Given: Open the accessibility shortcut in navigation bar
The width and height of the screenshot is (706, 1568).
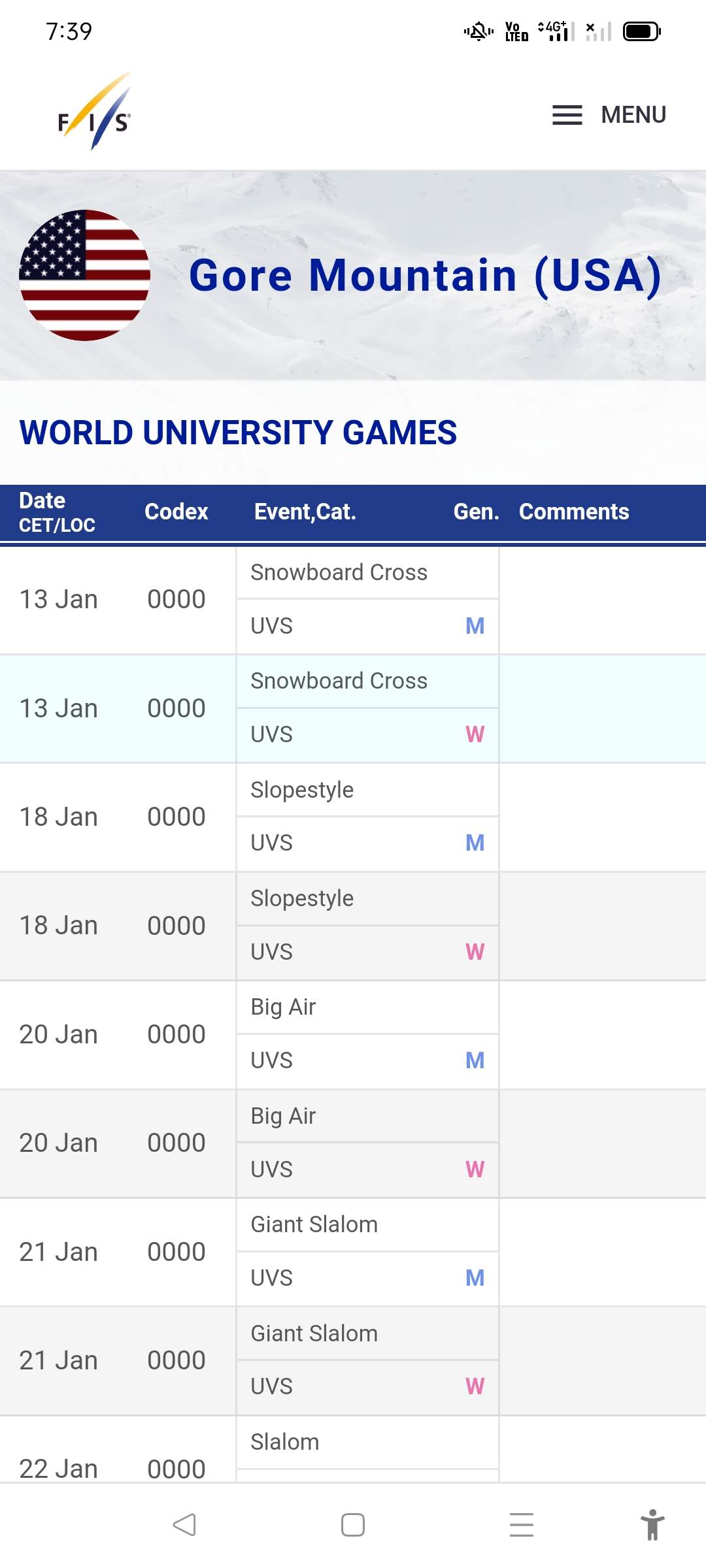Looking at the screenshot, I should pos(652,1525).
